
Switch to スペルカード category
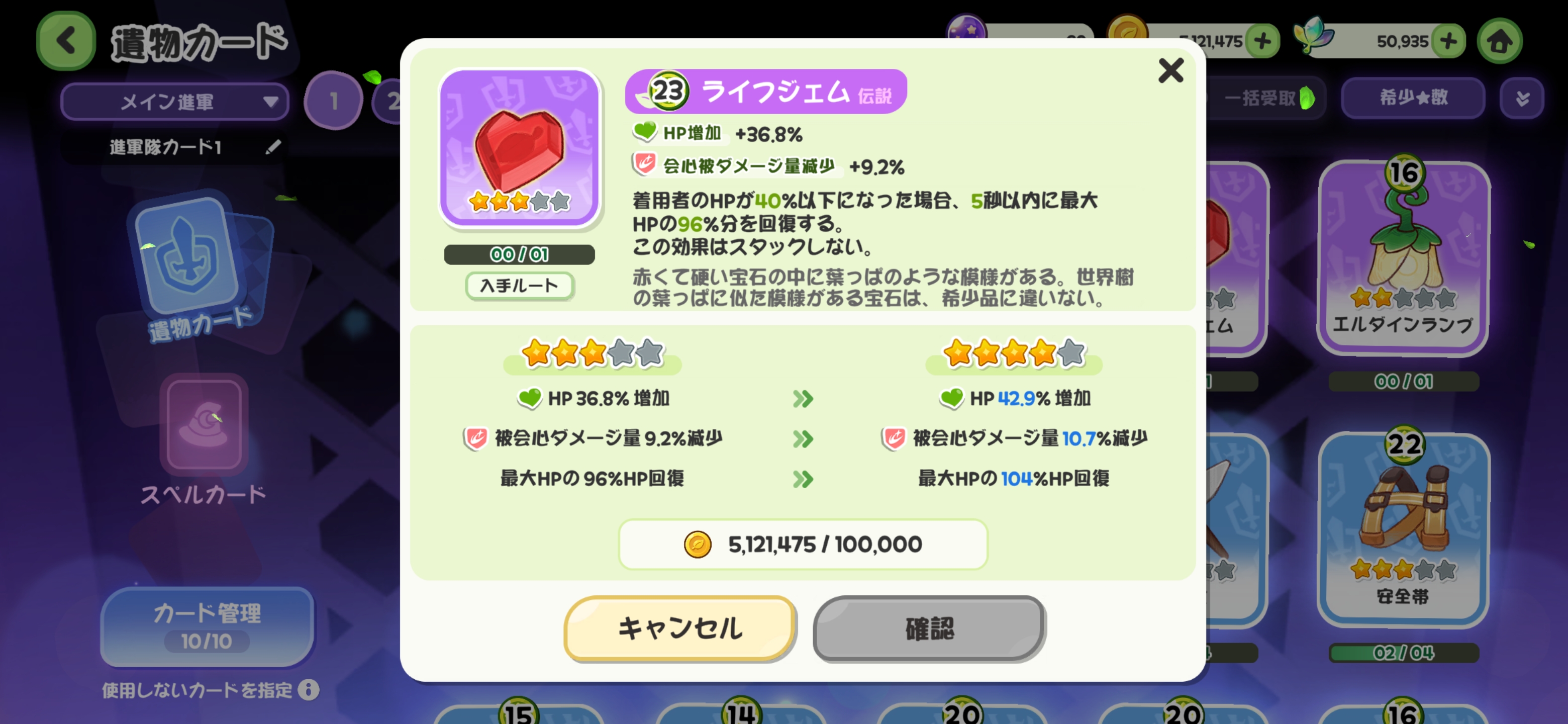pyautogui.click(x=204, y=438)
